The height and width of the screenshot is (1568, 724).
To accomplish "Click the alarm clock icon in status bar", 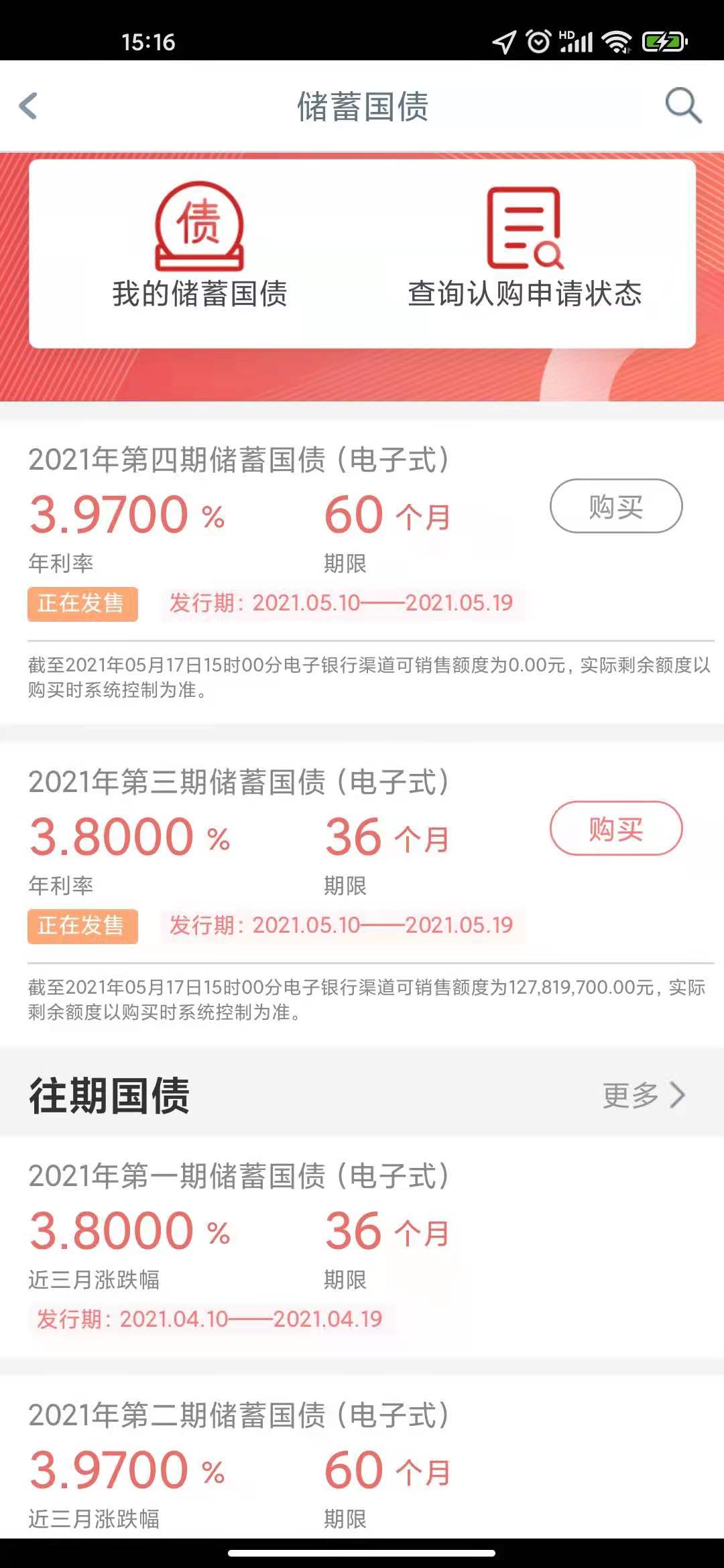I will pos(539,43).
